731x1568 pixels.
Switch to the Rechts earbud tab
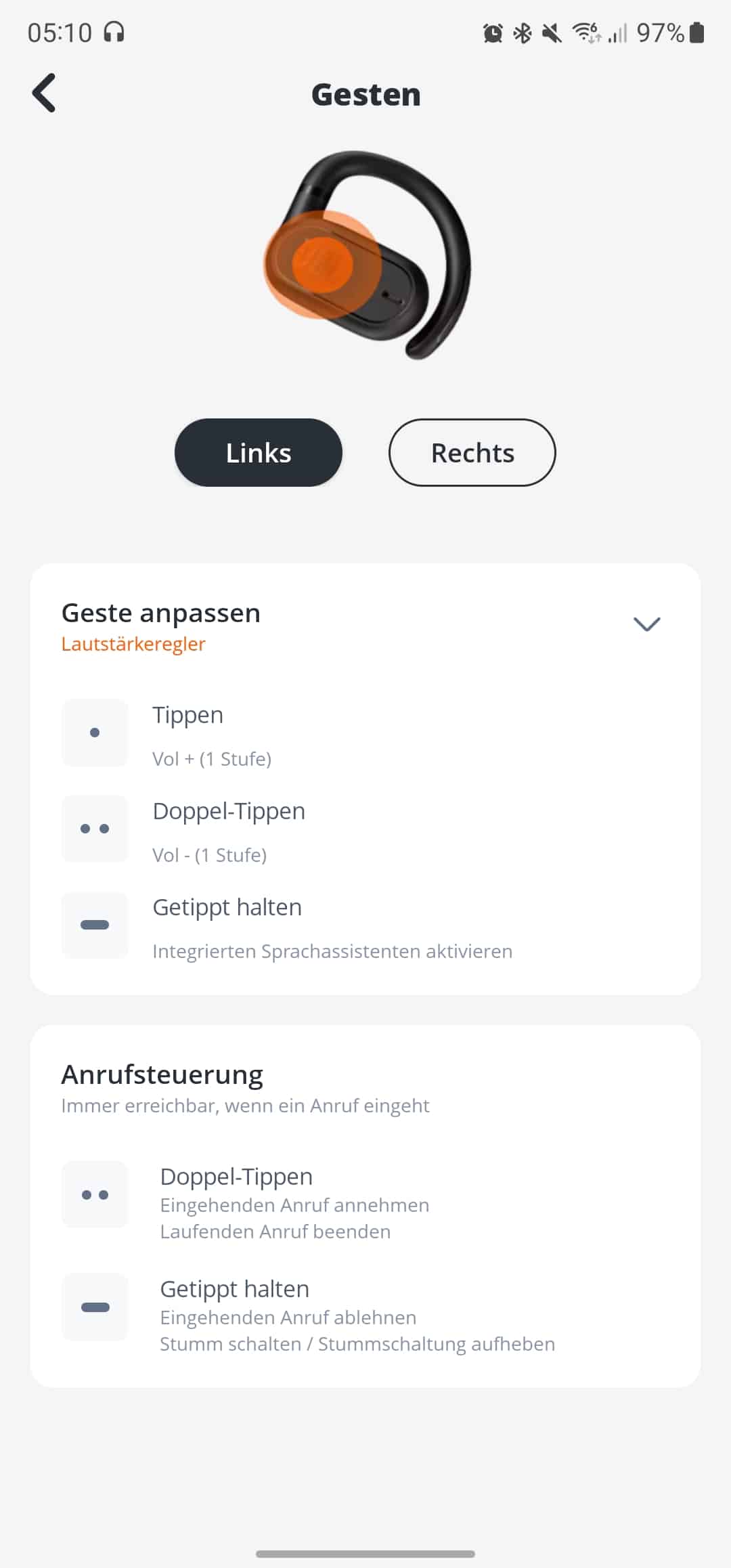[x=472, y=452]
